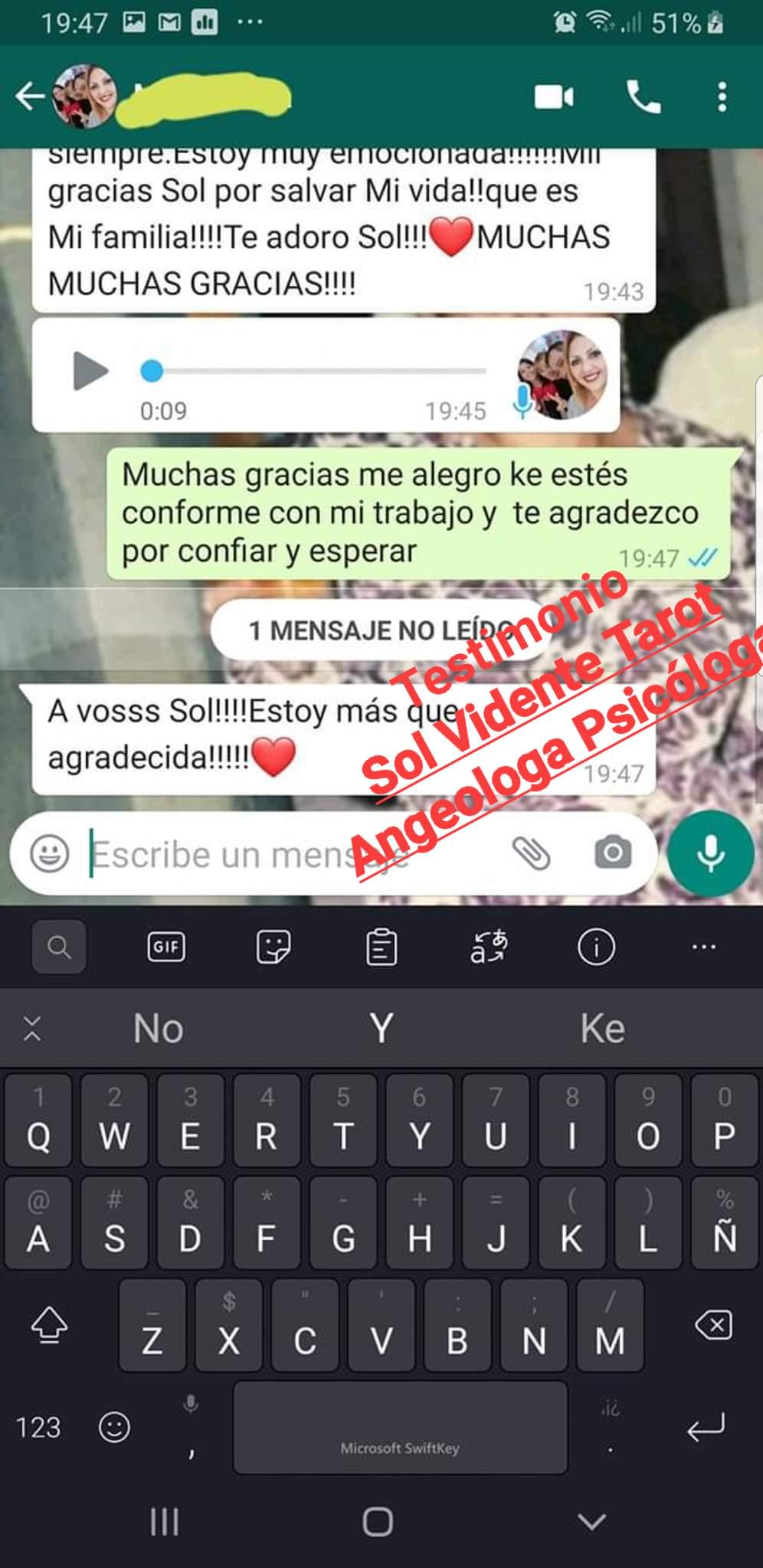Play the 0:09 voice message
763x1568 pixels.
coord(90,372)
